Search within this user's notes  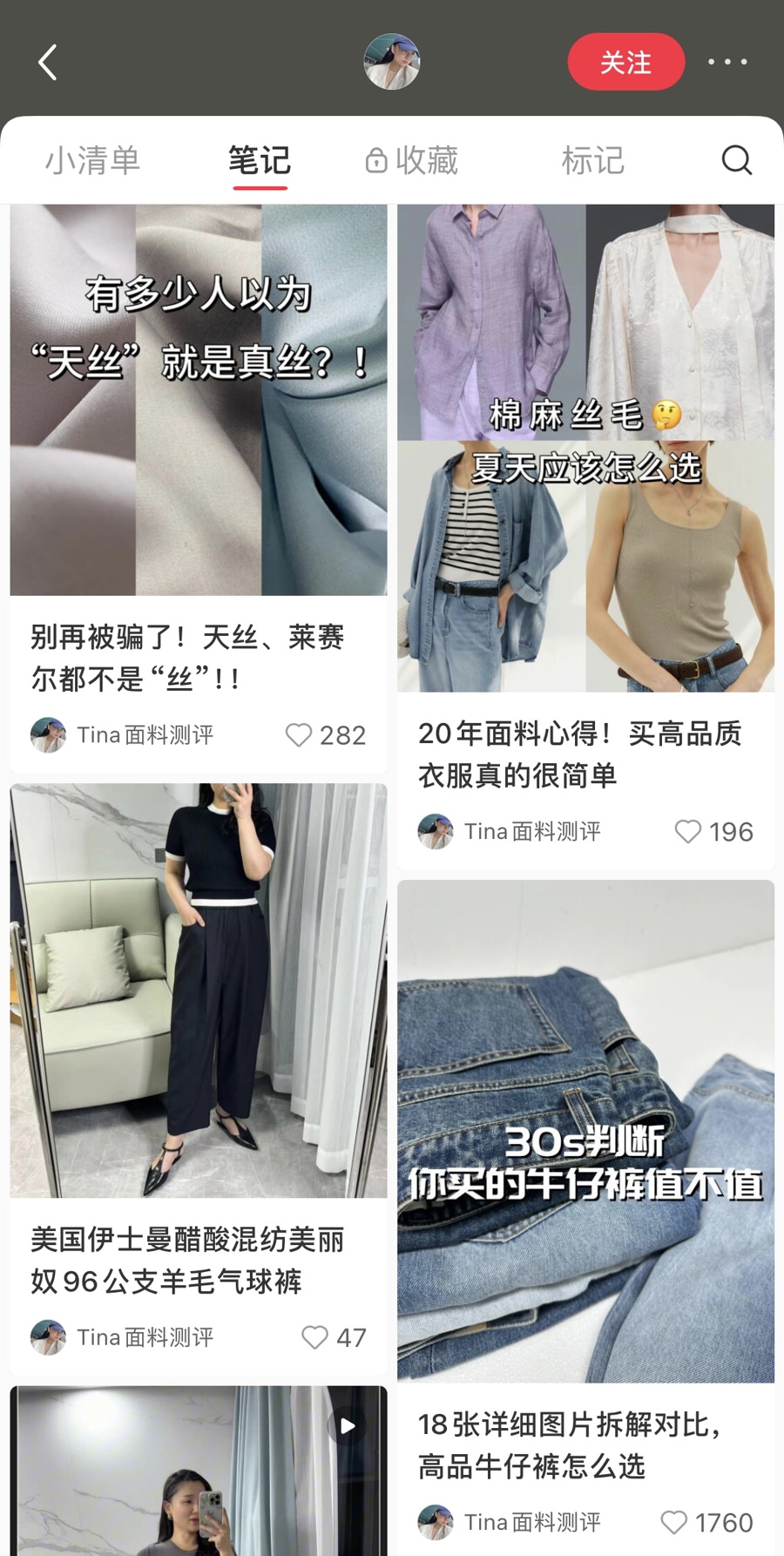[x=736, y=160]
